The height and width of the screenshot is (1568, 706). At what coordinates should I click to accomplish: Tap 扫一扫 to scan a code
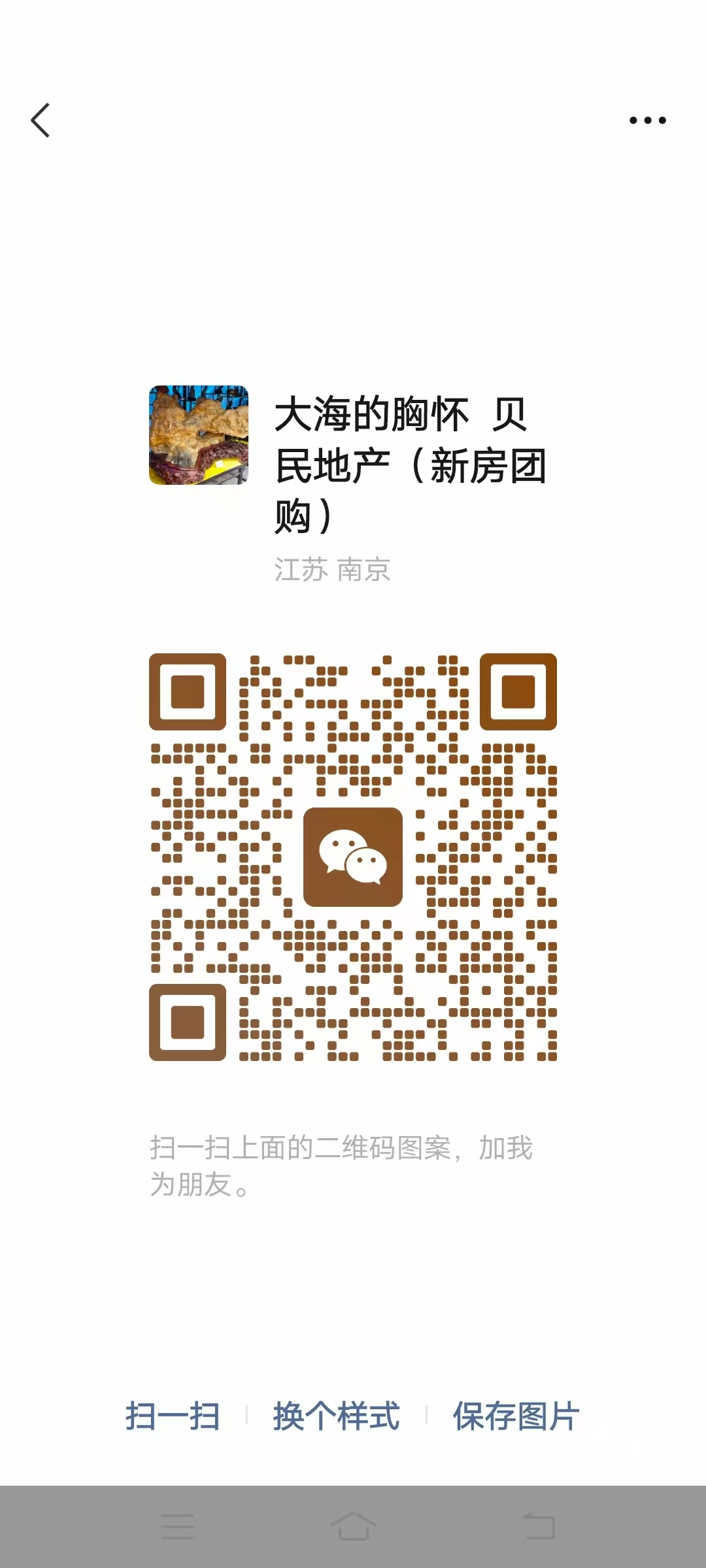point(173,1416)
